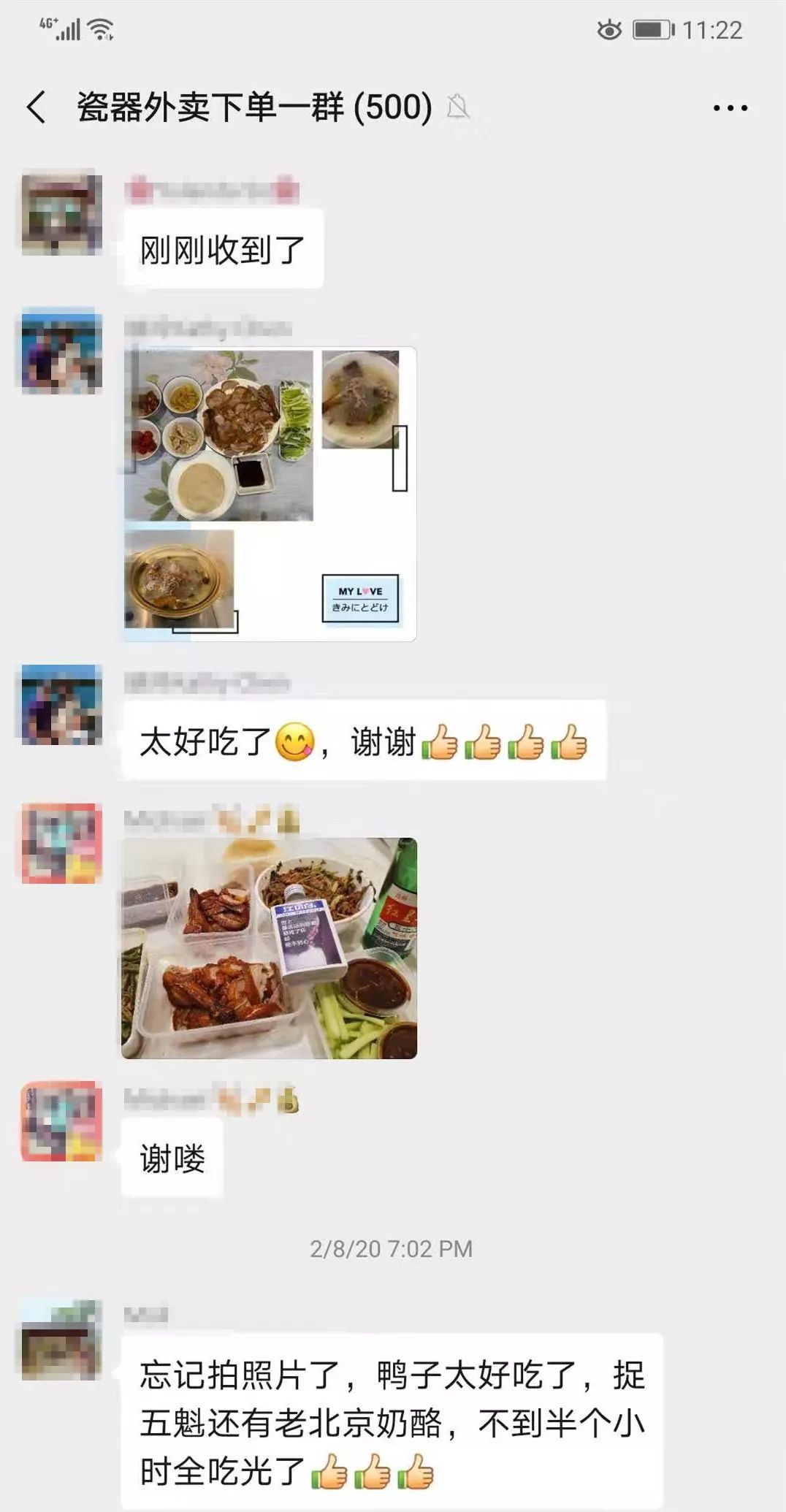
Task: Open profile of sender of 忘记拍照片了 message
Action: [61, 1340]
